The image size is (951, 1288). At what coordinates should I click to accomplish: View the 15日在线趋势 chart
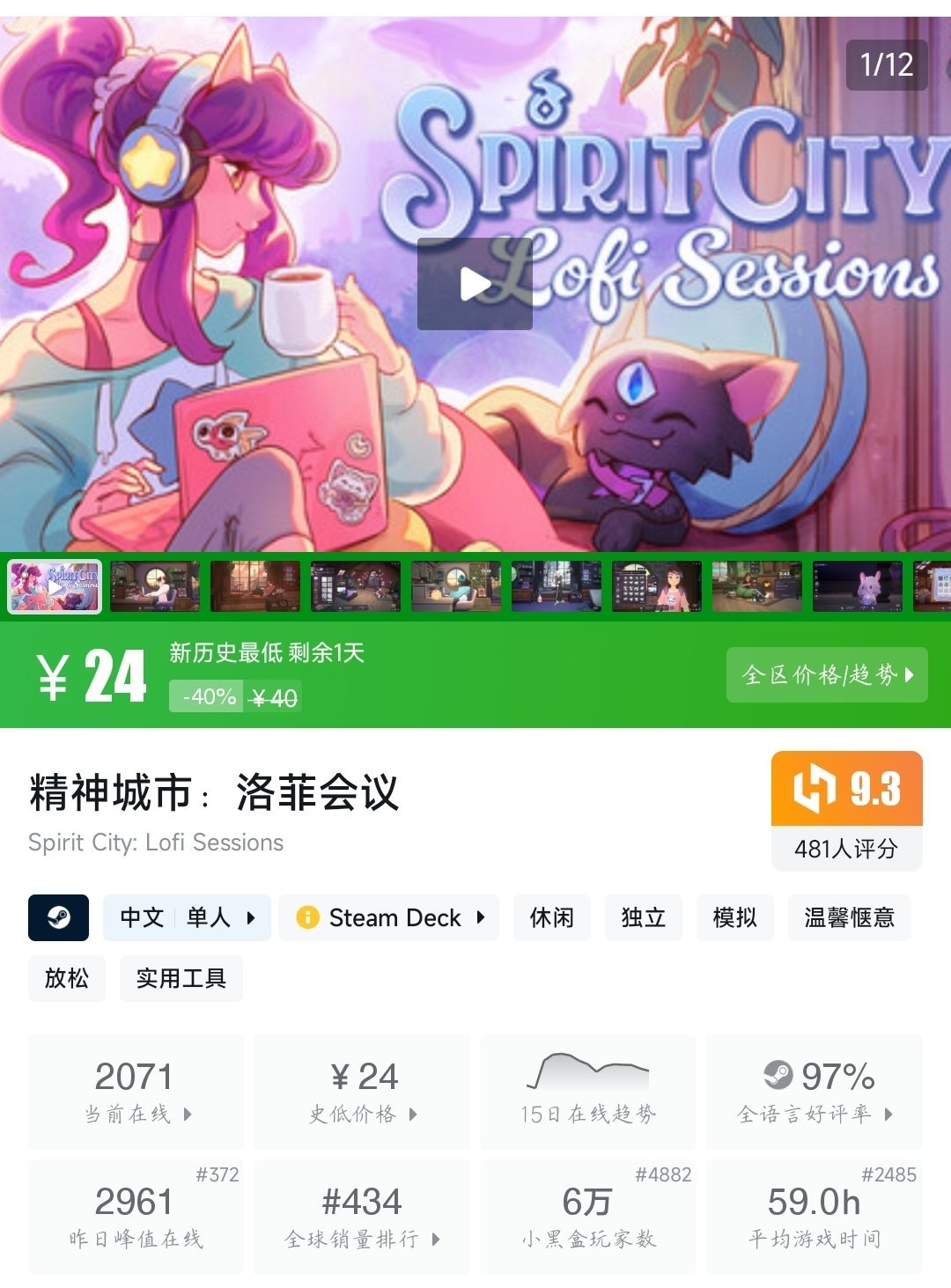pos(587,1092)
